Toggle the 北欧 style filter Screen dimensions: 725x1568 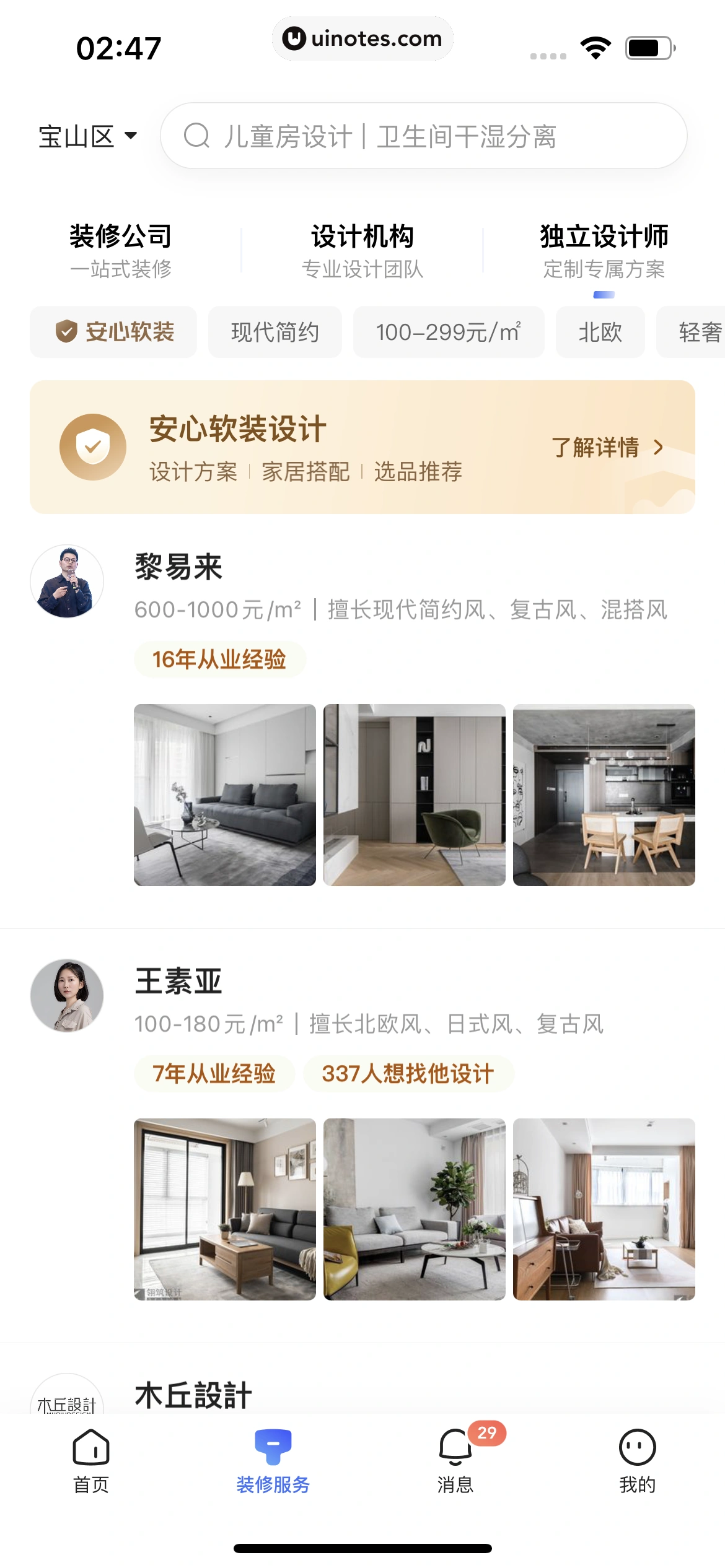coord(600,333)
